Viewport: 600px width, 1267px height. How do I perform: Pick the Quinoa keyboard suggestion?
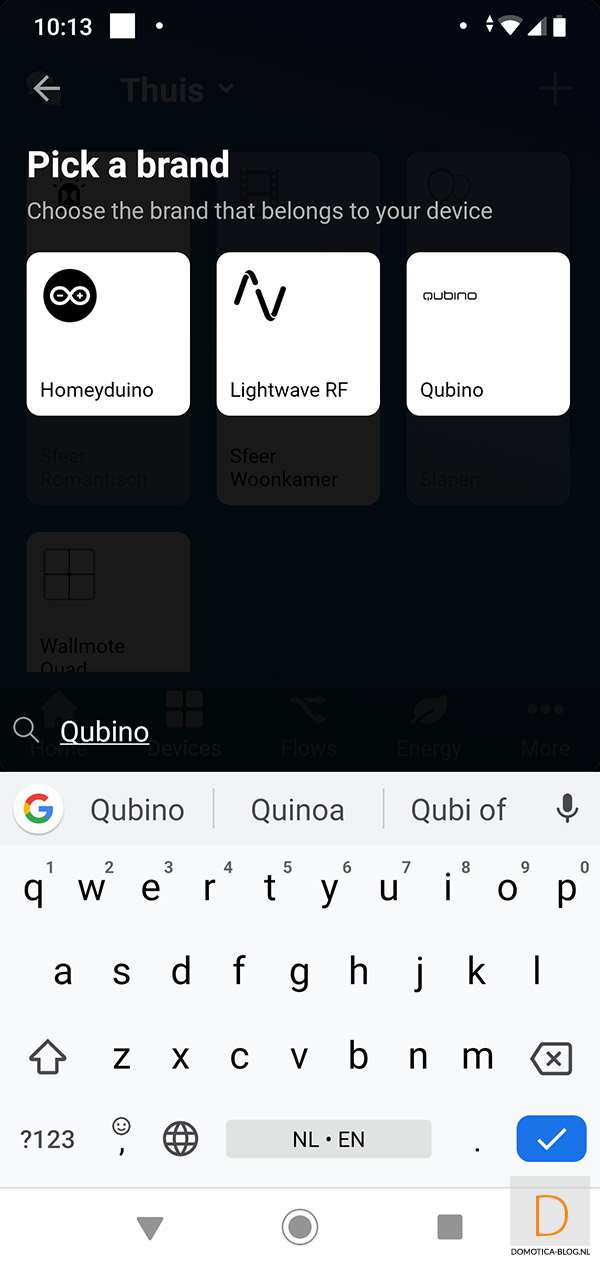pyautogui.click(x=298, y=809)
